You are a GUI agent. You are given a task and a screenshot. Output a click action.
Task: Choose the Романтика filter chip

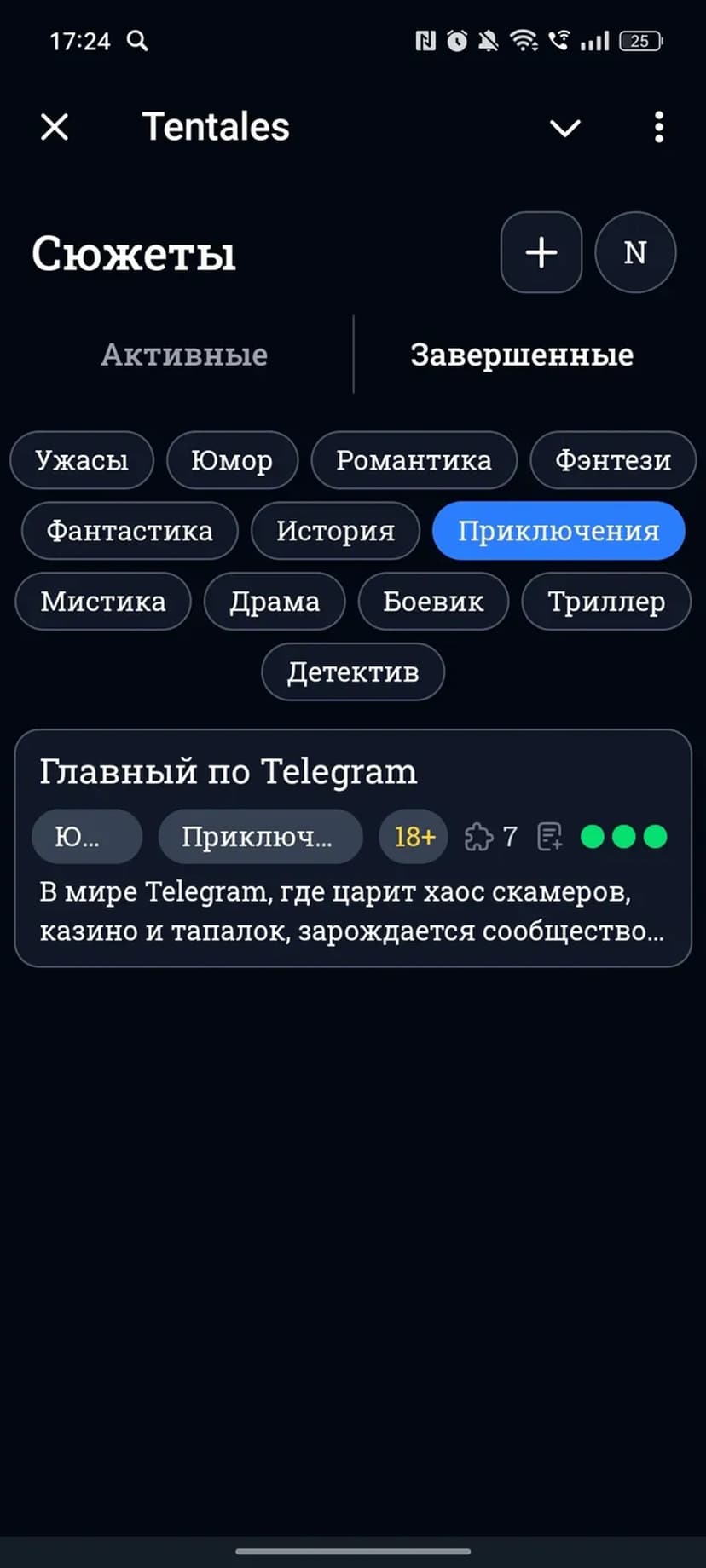pos(414,460)
